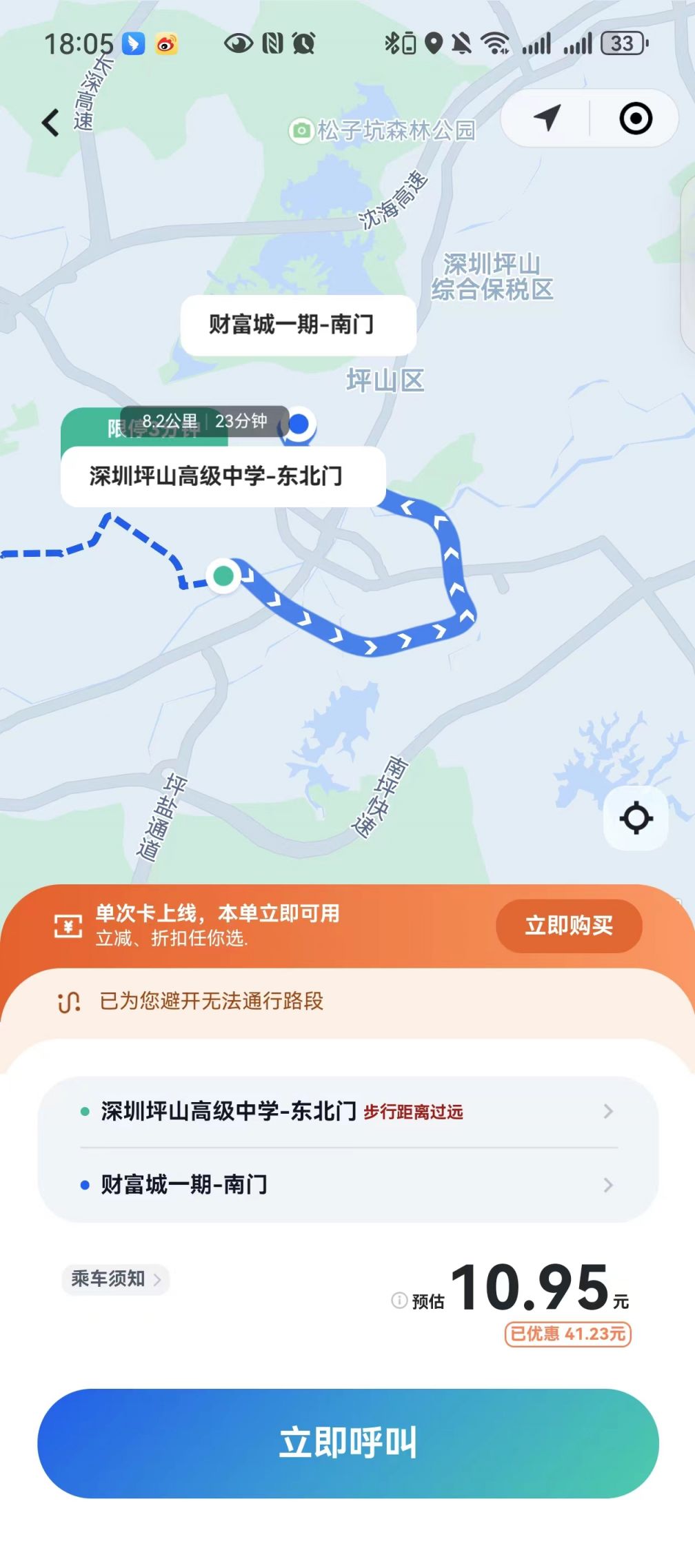This screenshot has width=695, height=1568.
Task: Recenter the map on my location
Action: (x=636, y=818)
